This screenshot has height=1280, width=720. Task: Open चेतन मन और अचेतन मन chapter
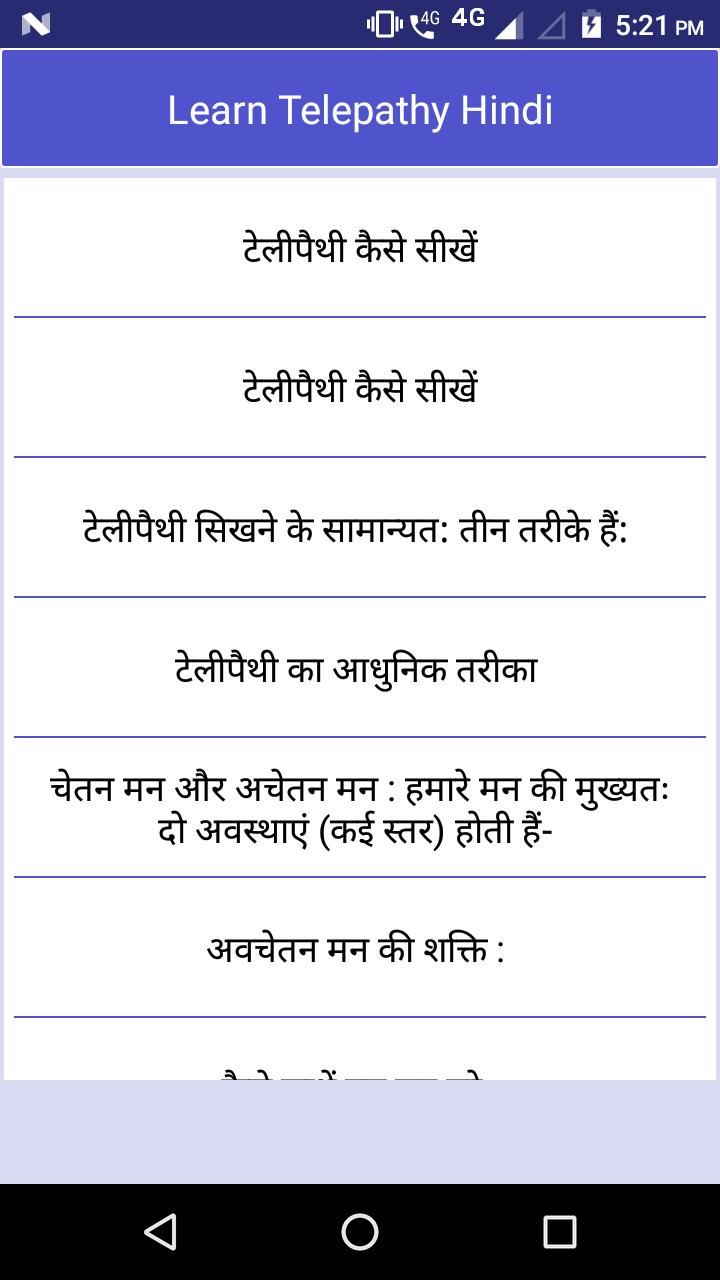(360, 808)
